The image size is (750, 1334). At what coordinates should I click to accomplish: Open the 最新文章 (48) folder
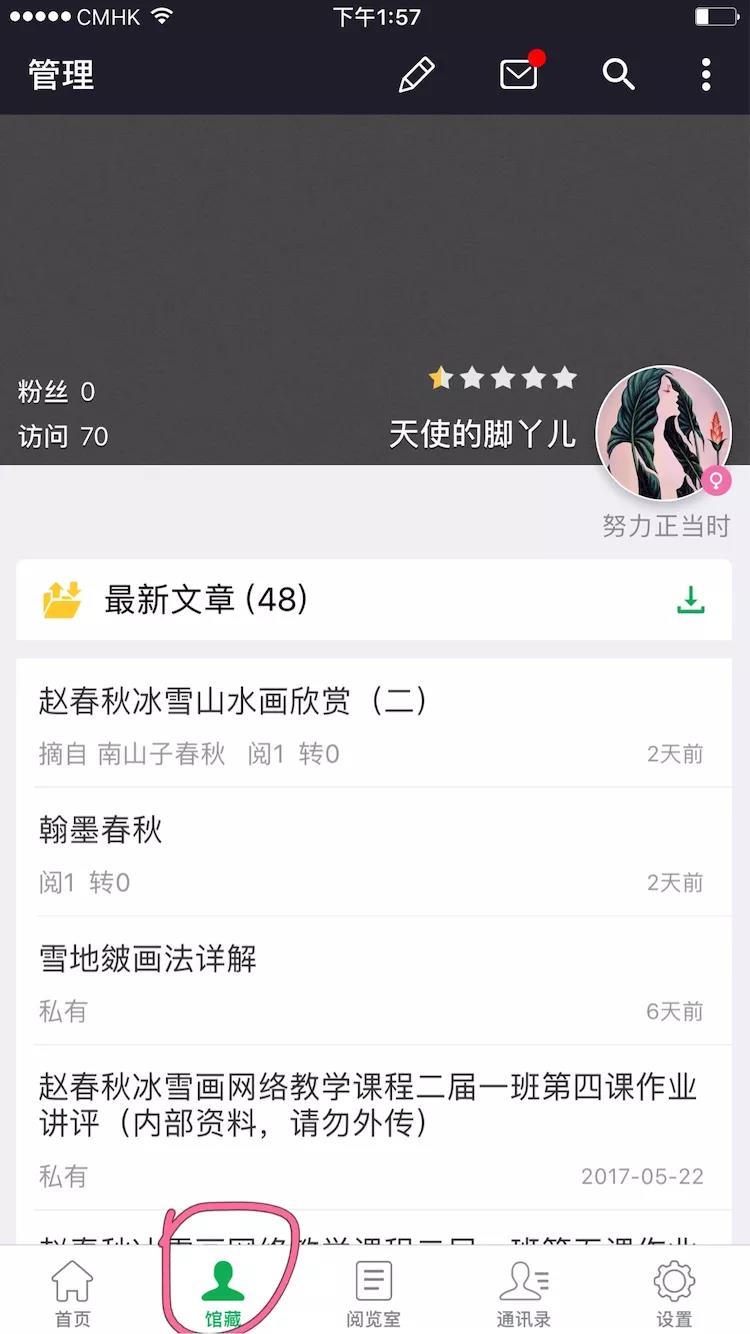coord(205,600)
